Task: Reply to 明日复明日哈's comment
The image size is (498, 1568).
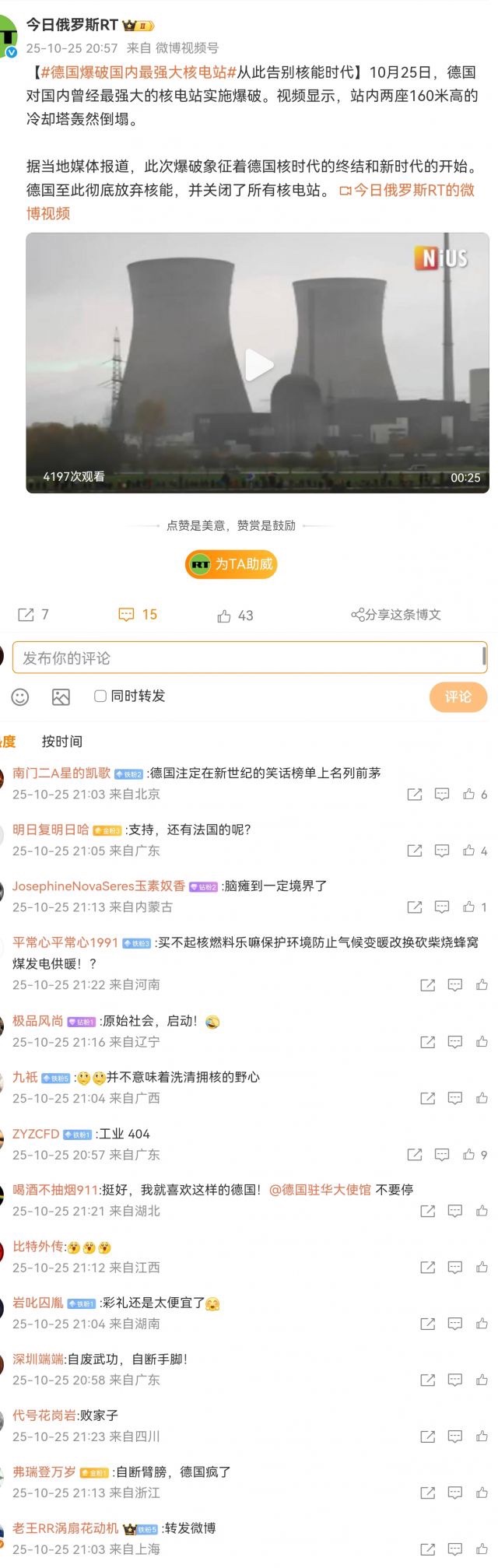Action: 442,851
